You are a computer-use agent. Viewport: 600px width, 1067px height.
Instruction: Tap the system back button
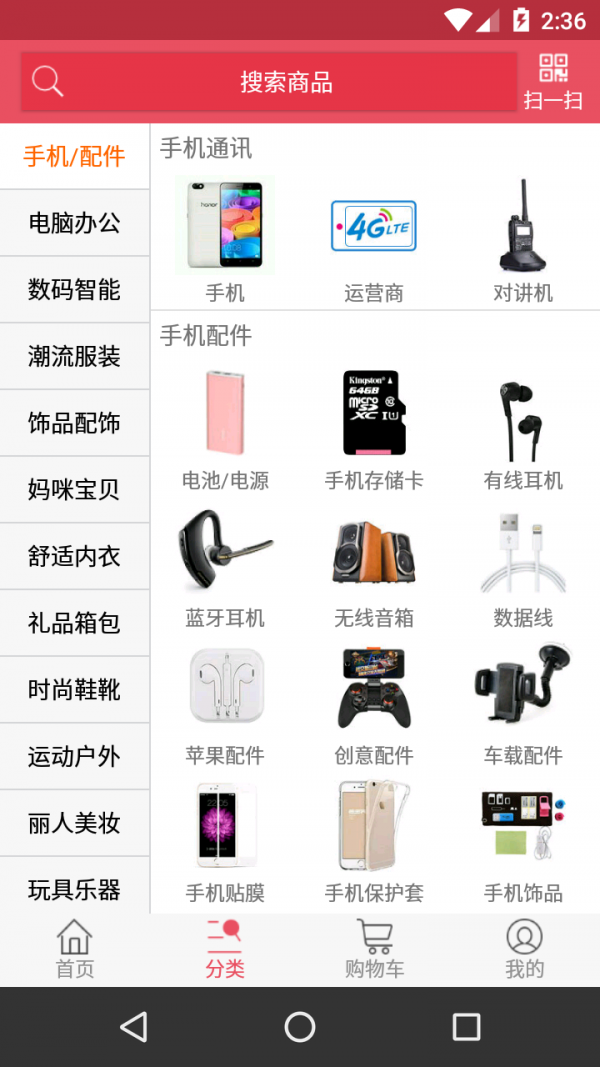tap(133, 1026)
